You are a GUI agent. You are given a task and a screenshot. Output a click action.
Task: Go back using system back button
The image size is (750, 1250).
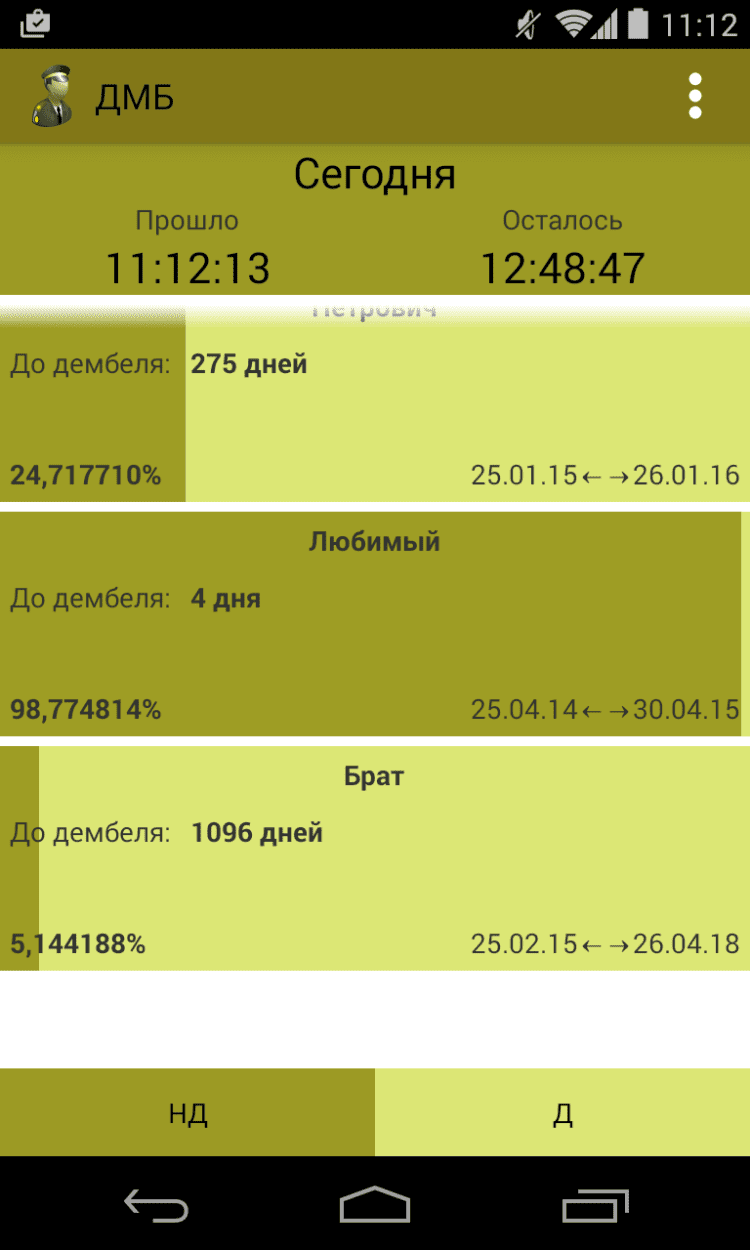point(155,1205)
